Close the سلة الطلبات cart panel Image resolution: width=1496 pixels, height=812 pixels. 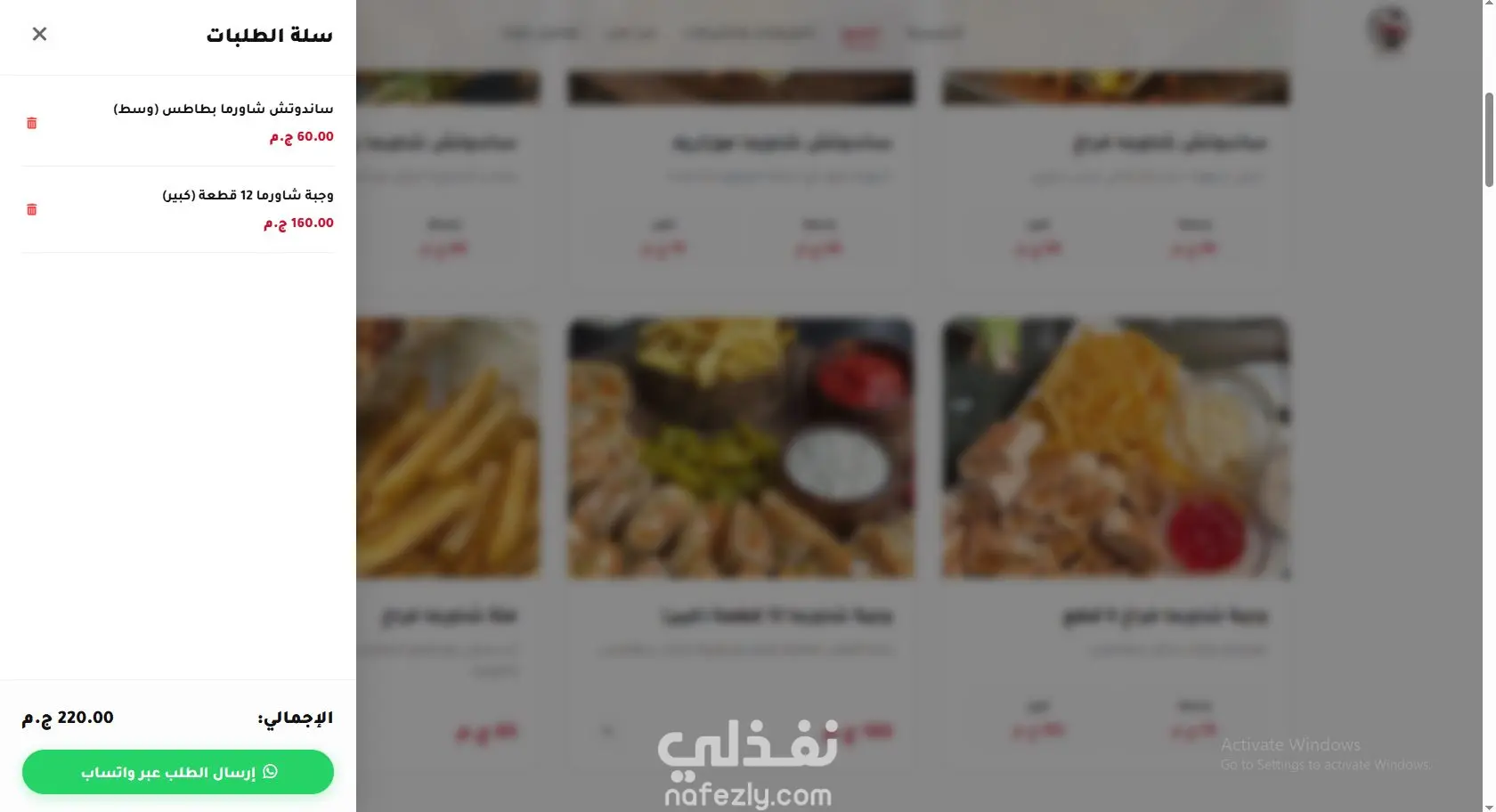pos(39,34)
